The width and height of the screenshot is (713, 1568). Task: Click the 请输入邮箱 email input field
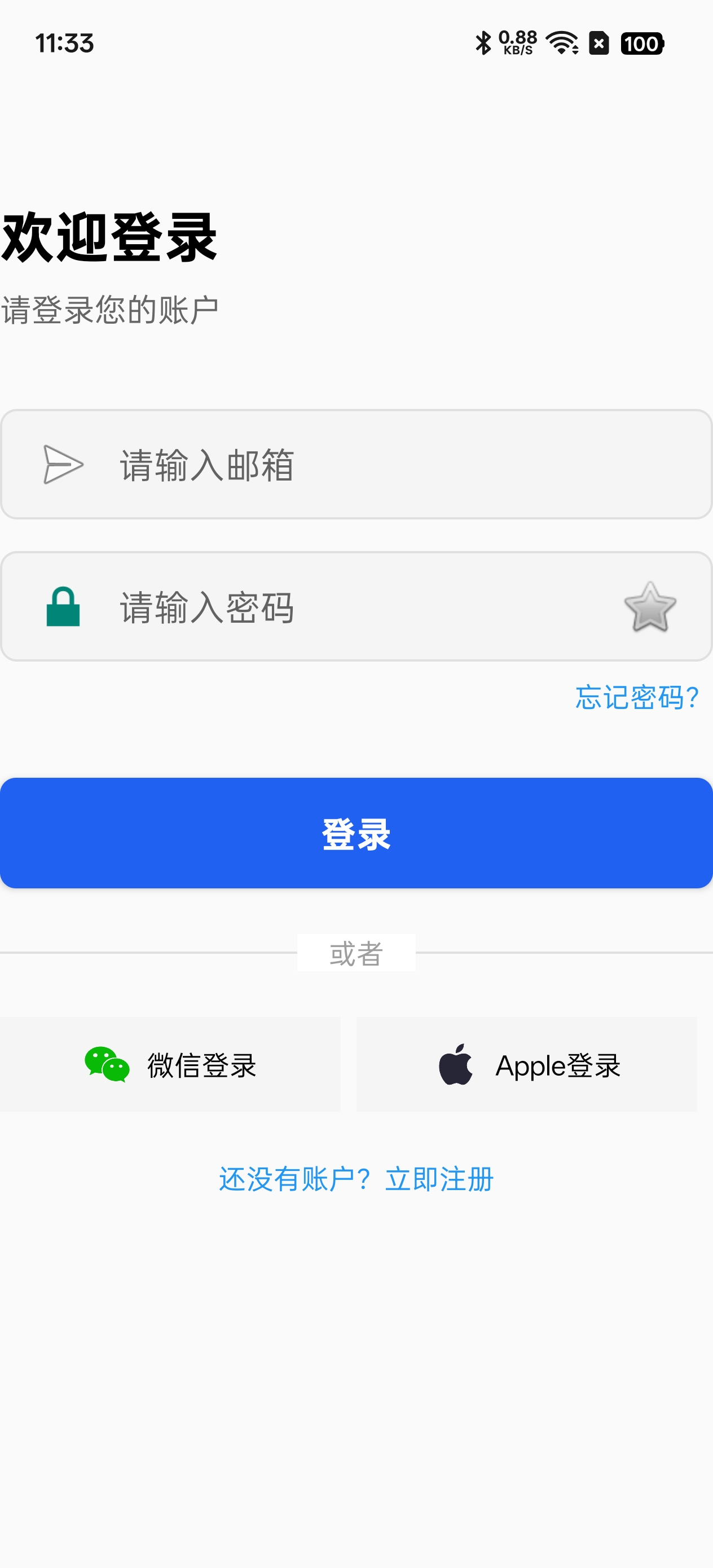pos(356,464)
